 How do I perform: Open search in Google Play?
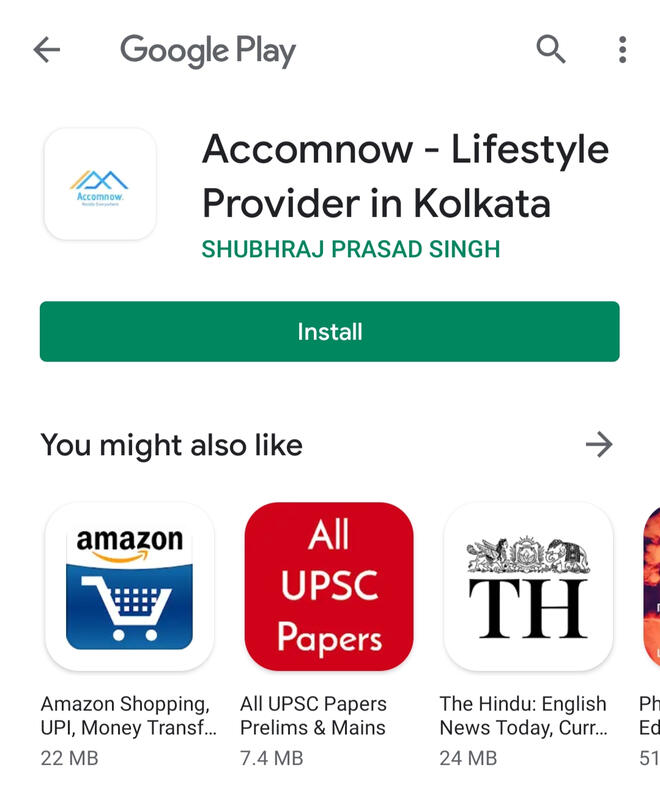[x=551, y=49]
